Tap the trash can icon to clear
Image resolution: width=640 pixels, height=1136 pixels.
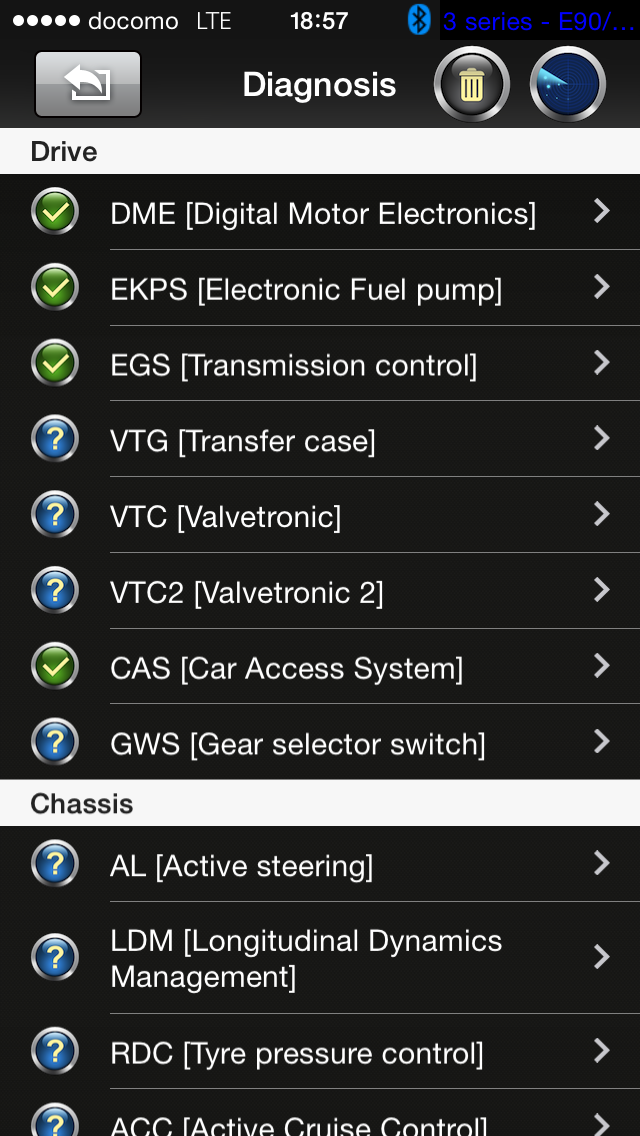click(x=471, y=85)
